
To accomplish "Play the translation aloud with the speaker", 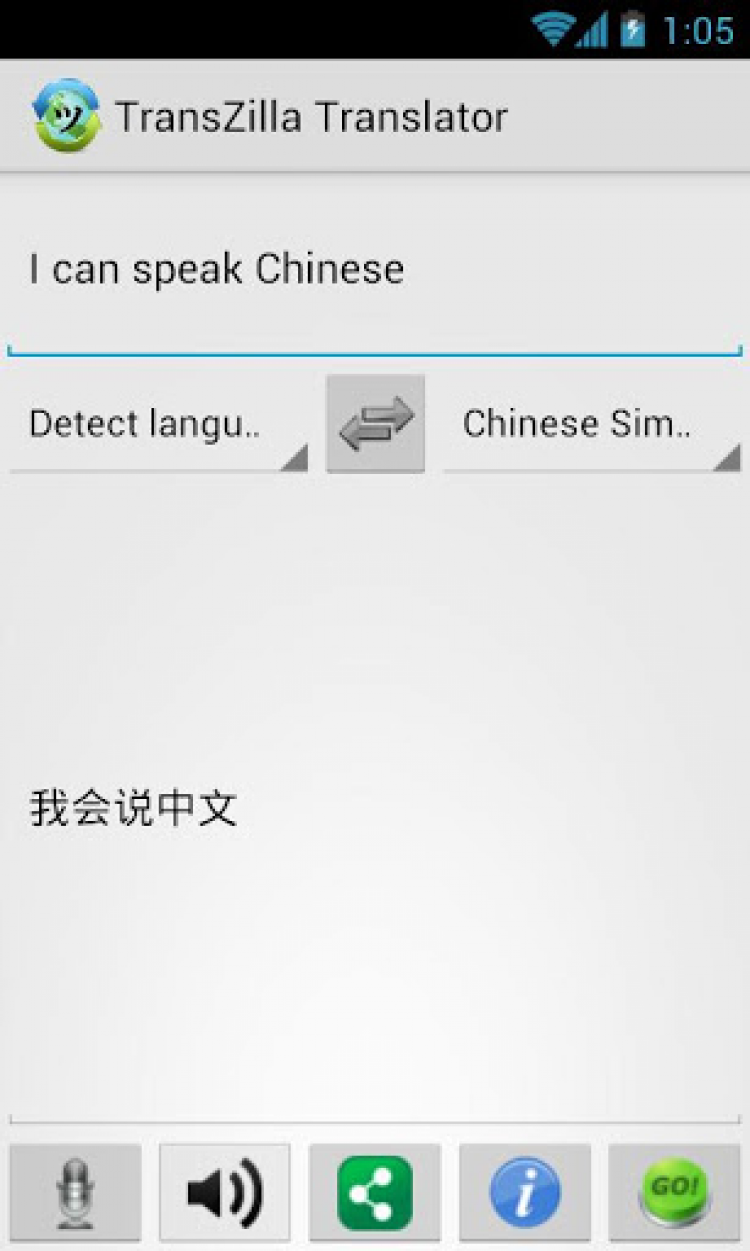I will (225, 1194).
